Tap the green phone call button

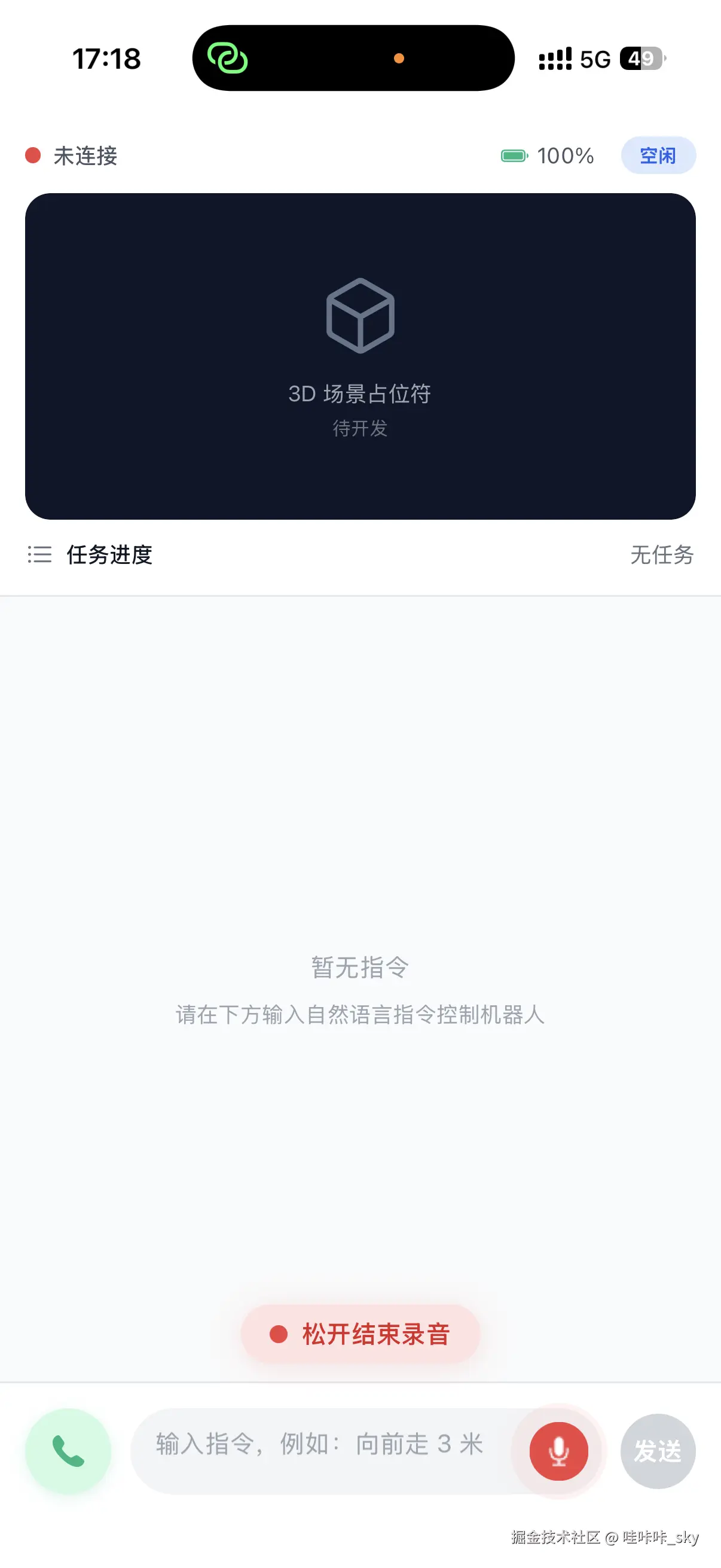(68, 1451)
